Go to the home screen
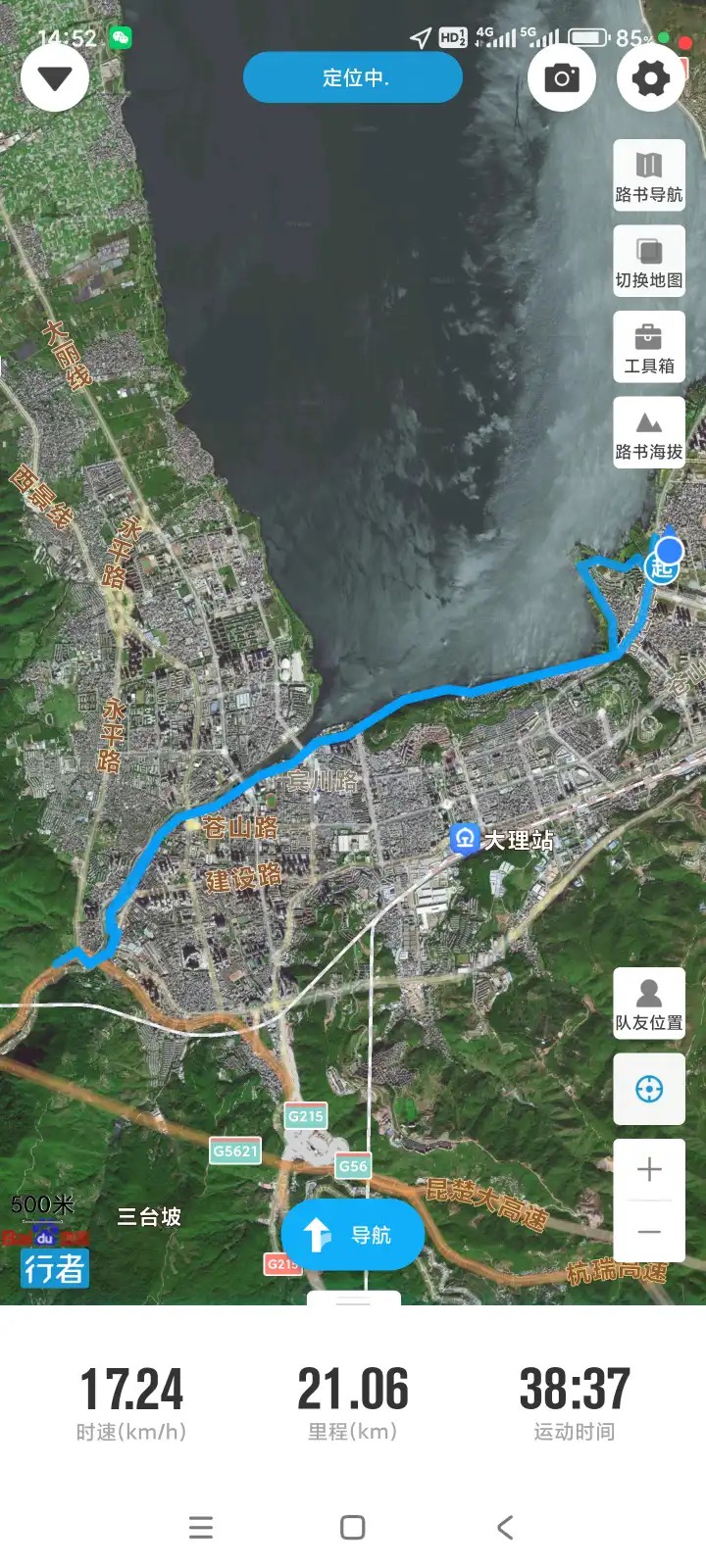This screenshot has height=1568, width=706. [353, 1527]
